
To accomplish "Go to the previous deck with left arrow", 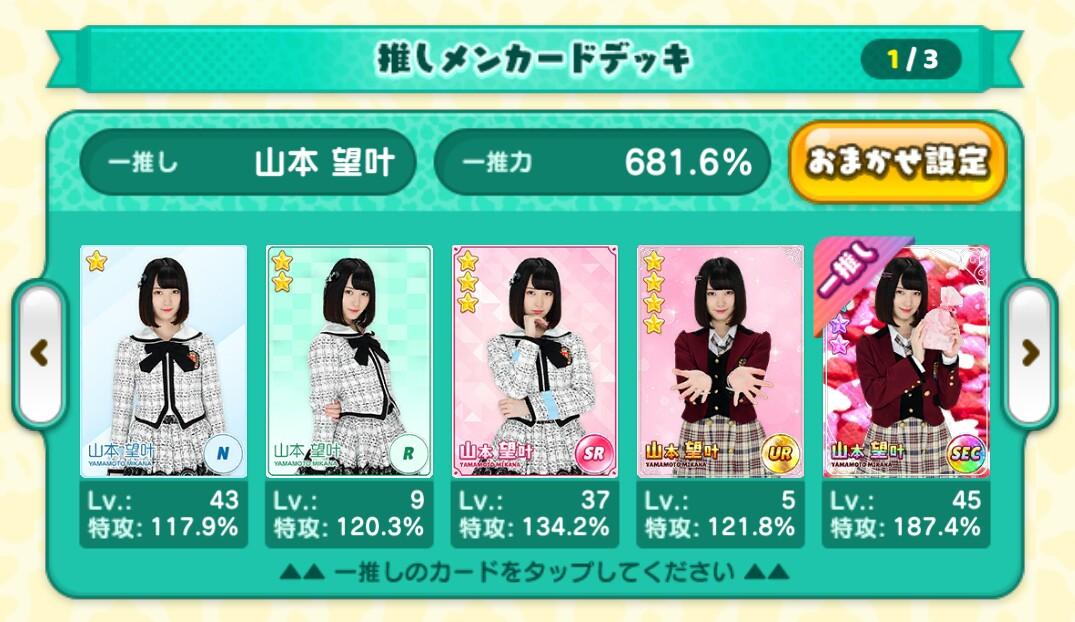I will [40, 352].
